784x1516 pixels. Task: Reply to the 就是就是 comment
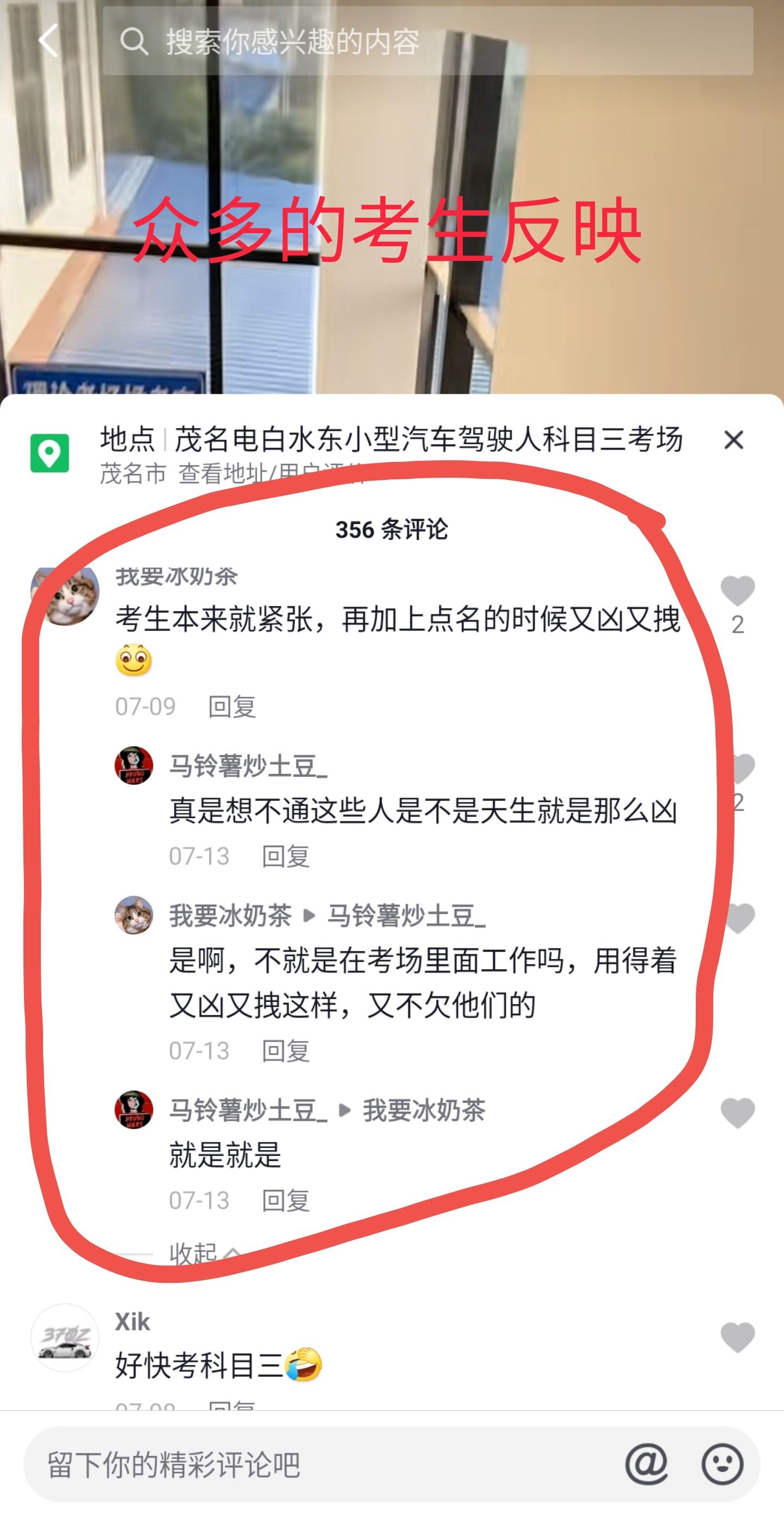(x=285, y=1201)
